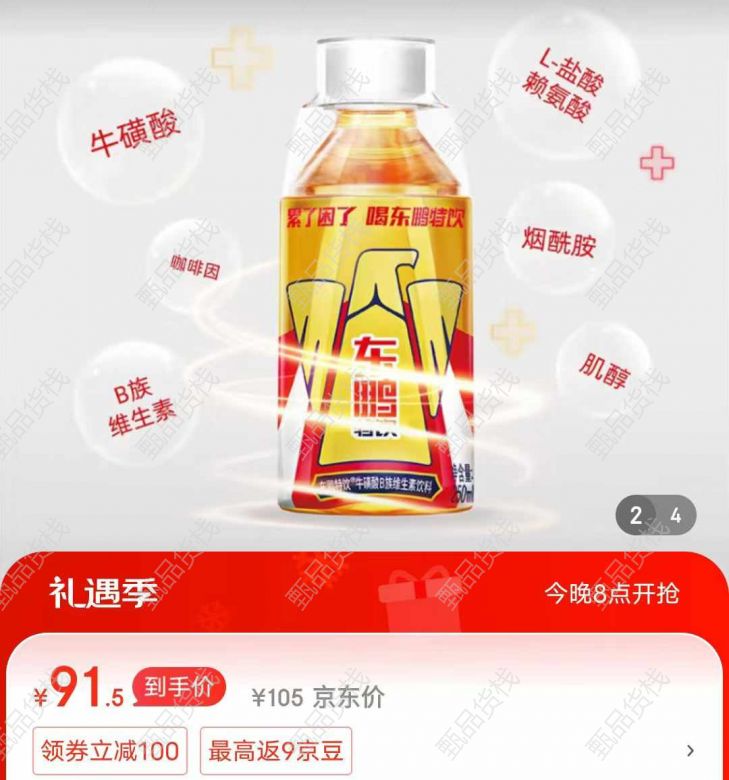
Task: Open the 东鹏特饮 product image
Action: tap(372, 290)
